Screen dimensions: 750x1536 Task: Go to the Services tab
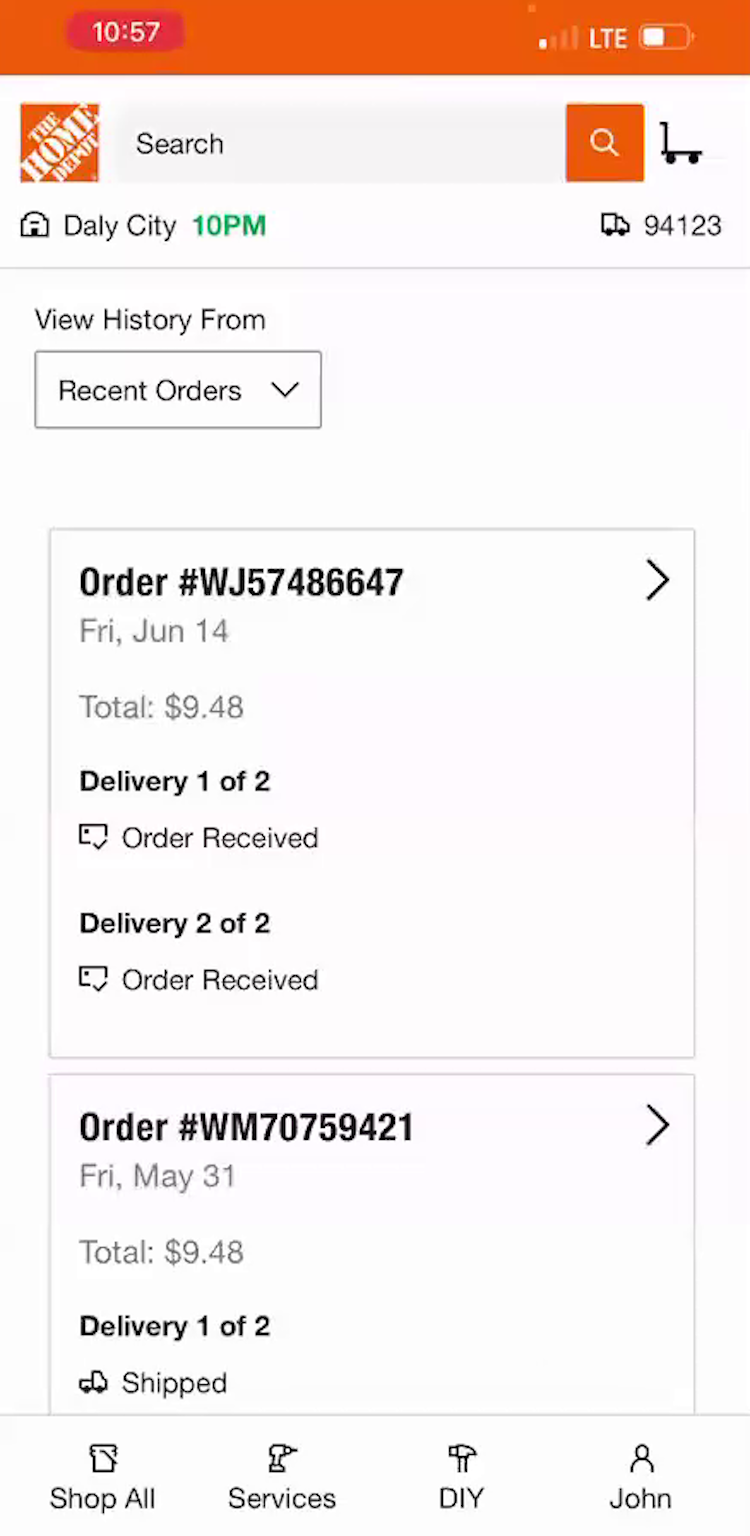click(x=282, y=1477)
